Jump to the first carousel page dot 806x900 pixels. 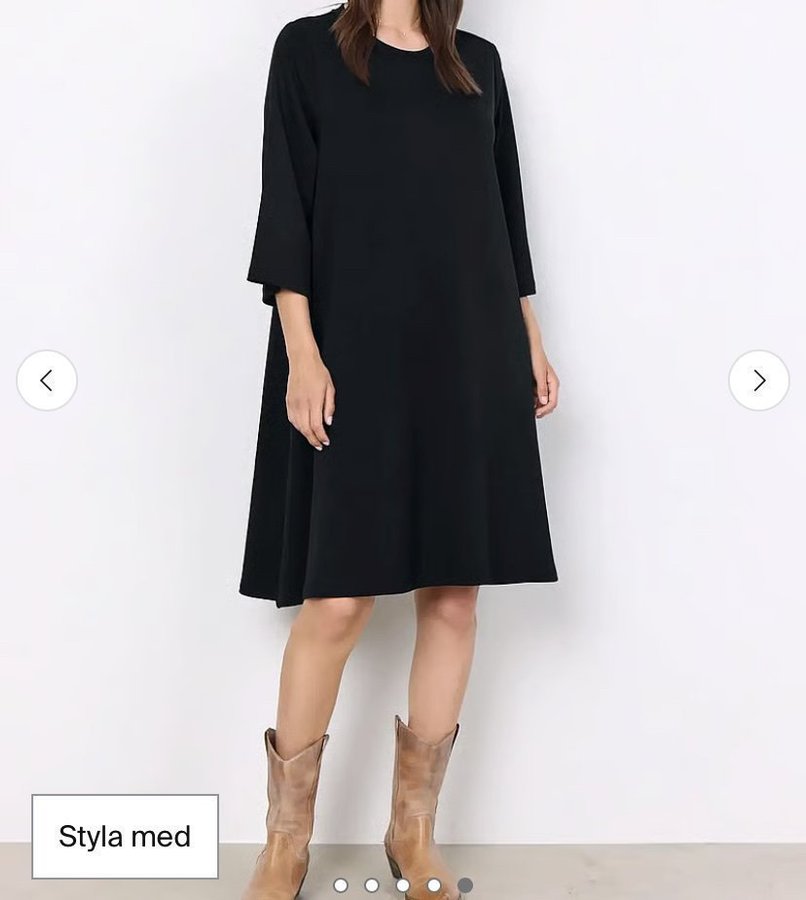341,885
